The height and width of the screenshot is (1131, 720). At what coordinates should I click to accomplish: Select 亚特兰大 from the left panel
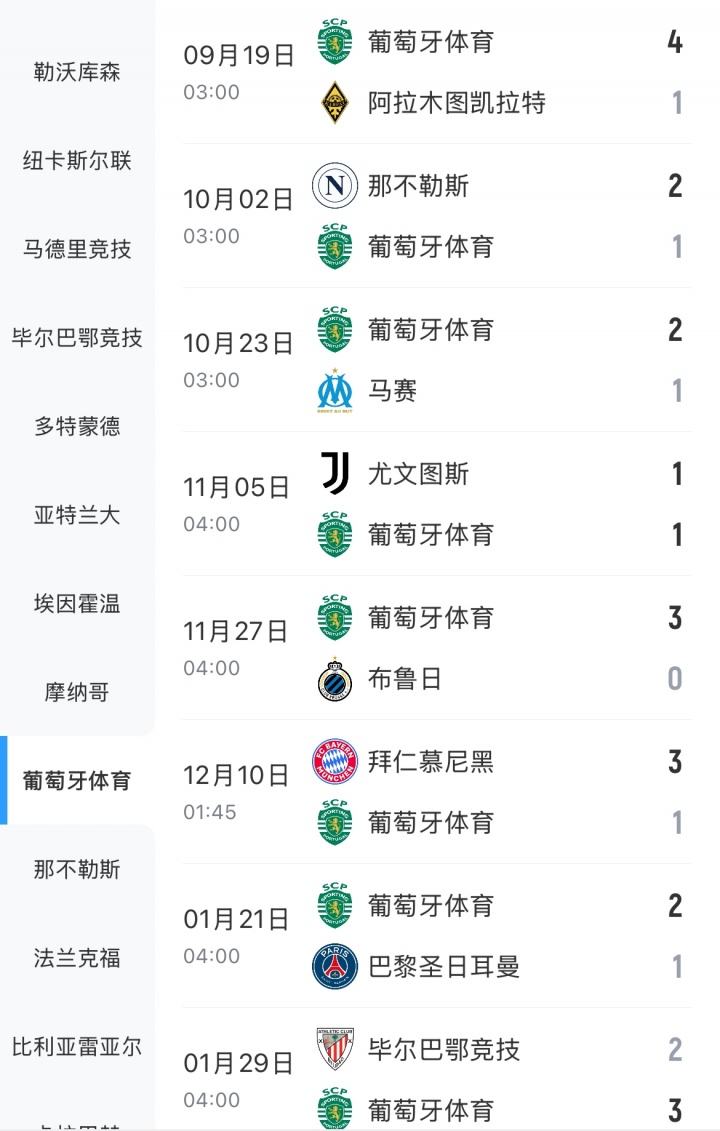(x=75, y=515)
